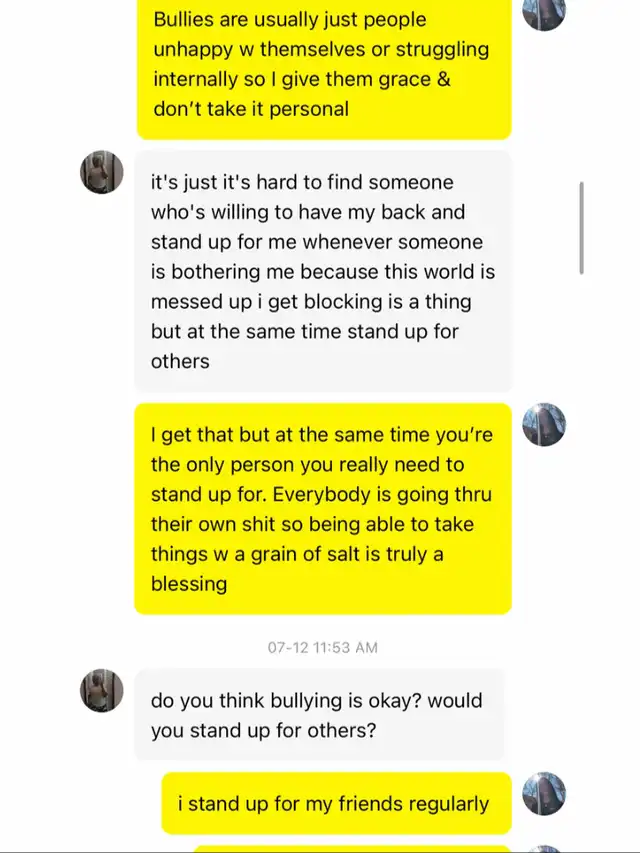Open sender avatar beside "I get that" message
Viewport: 640px width, 853px height.
coord(544,425)
